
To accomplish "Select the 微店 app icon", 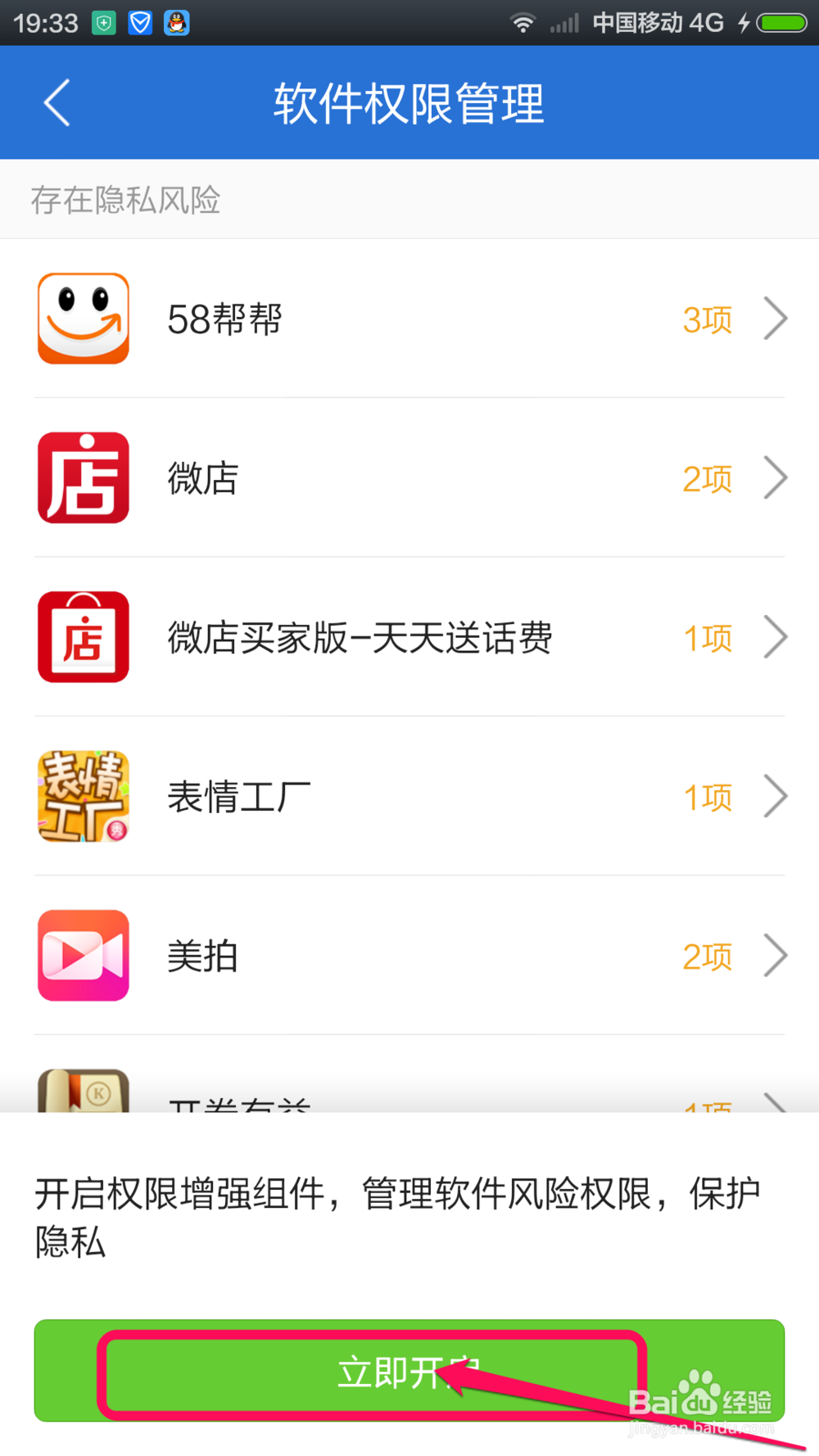I will 82,477.
